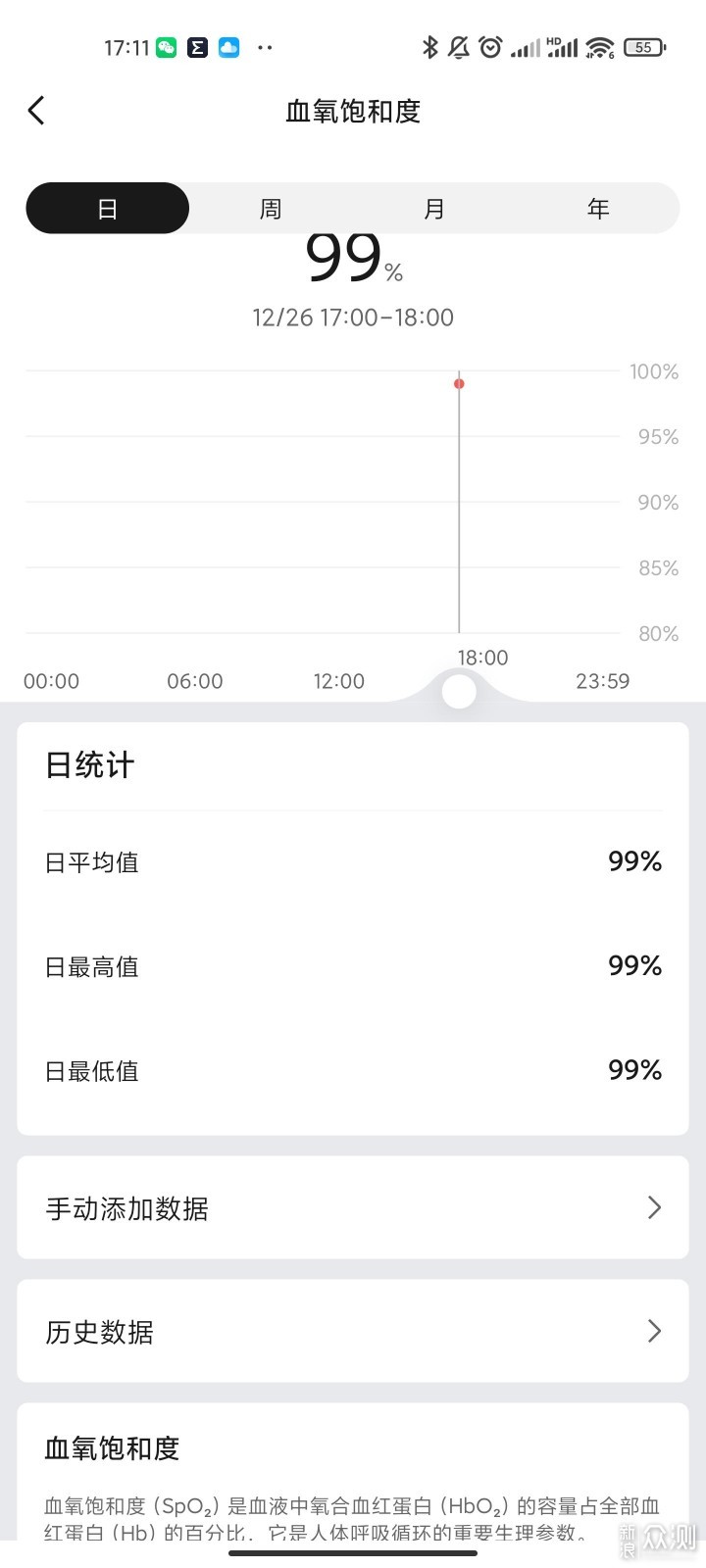
Task: Switch to the 周 (week) tab
Action: click(271, 208)
